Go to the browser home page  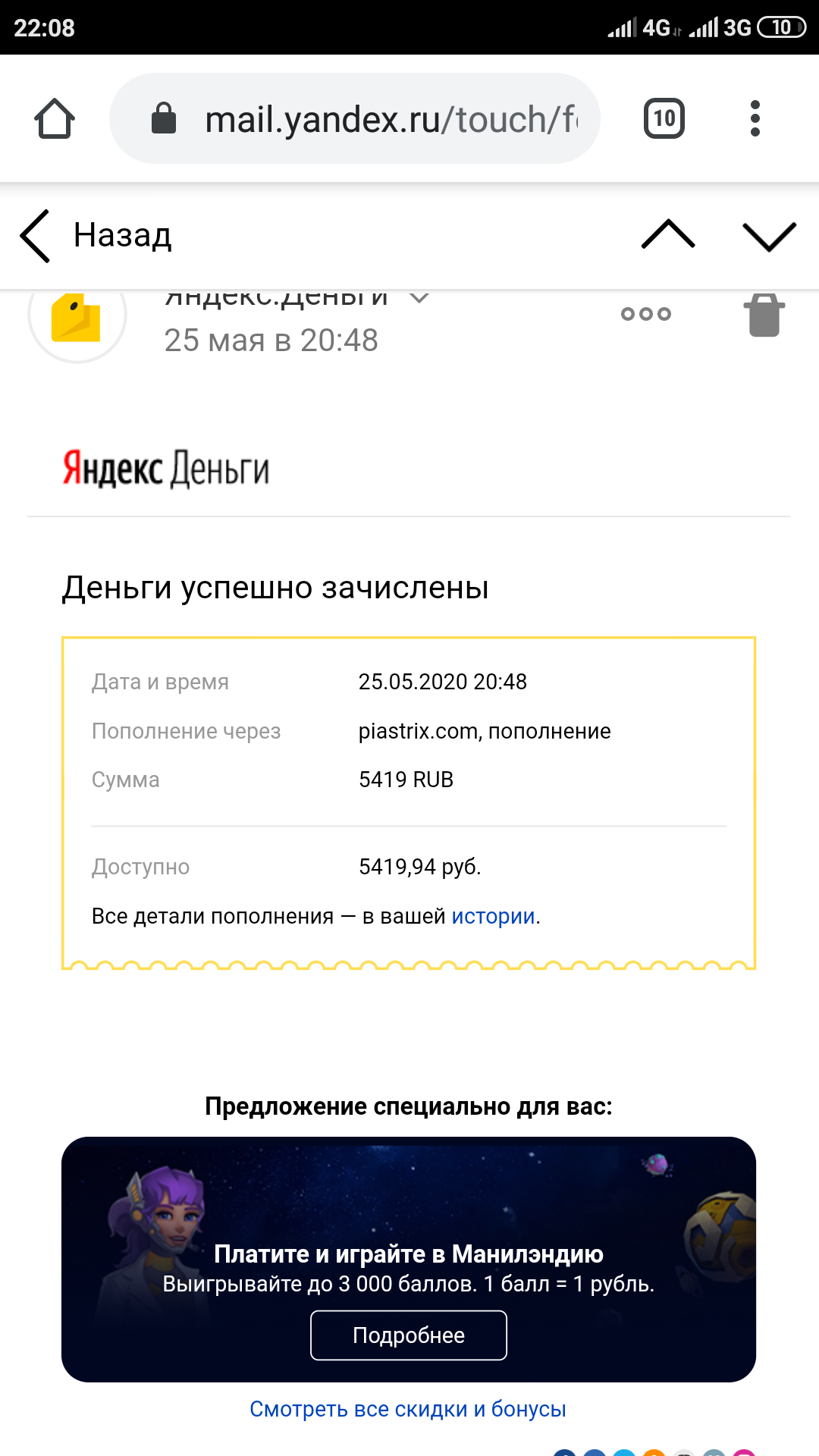pyautogui.click(x=55, y=118)
